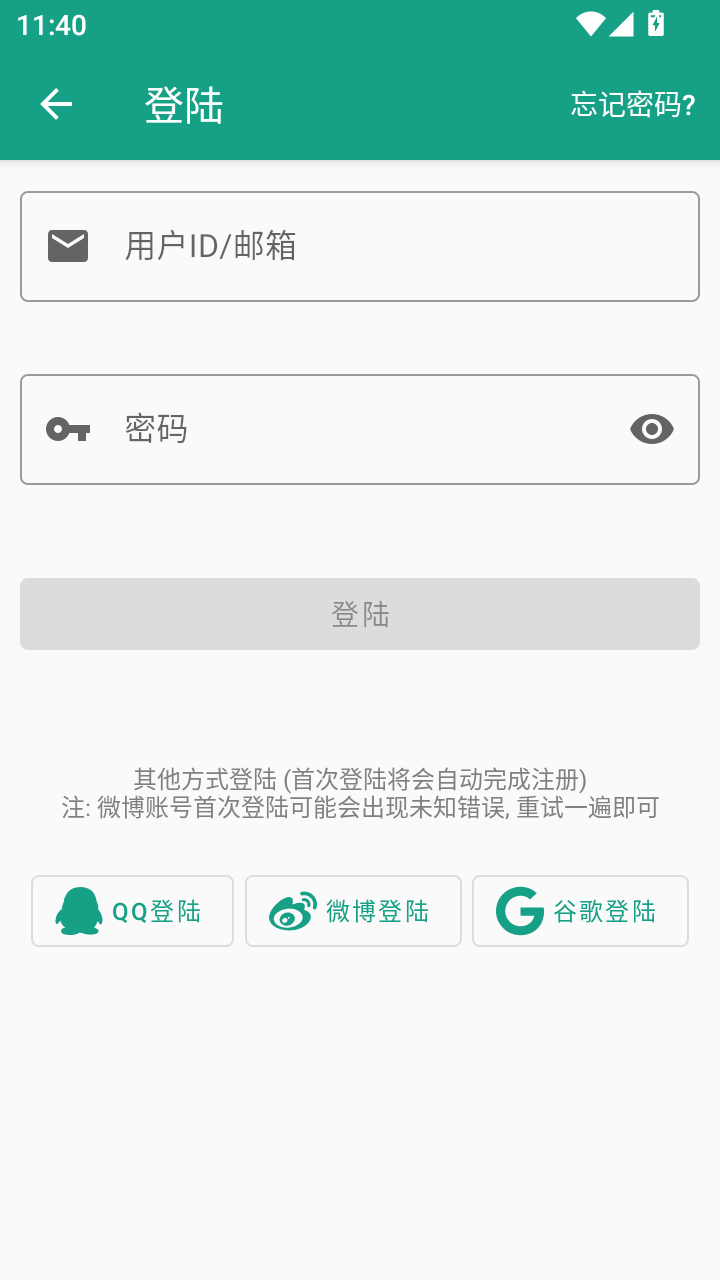Tap the grey 登陆 submit button
Image resolution: width=720 pixels, height=1280 pixels.
tap(360, 614)
